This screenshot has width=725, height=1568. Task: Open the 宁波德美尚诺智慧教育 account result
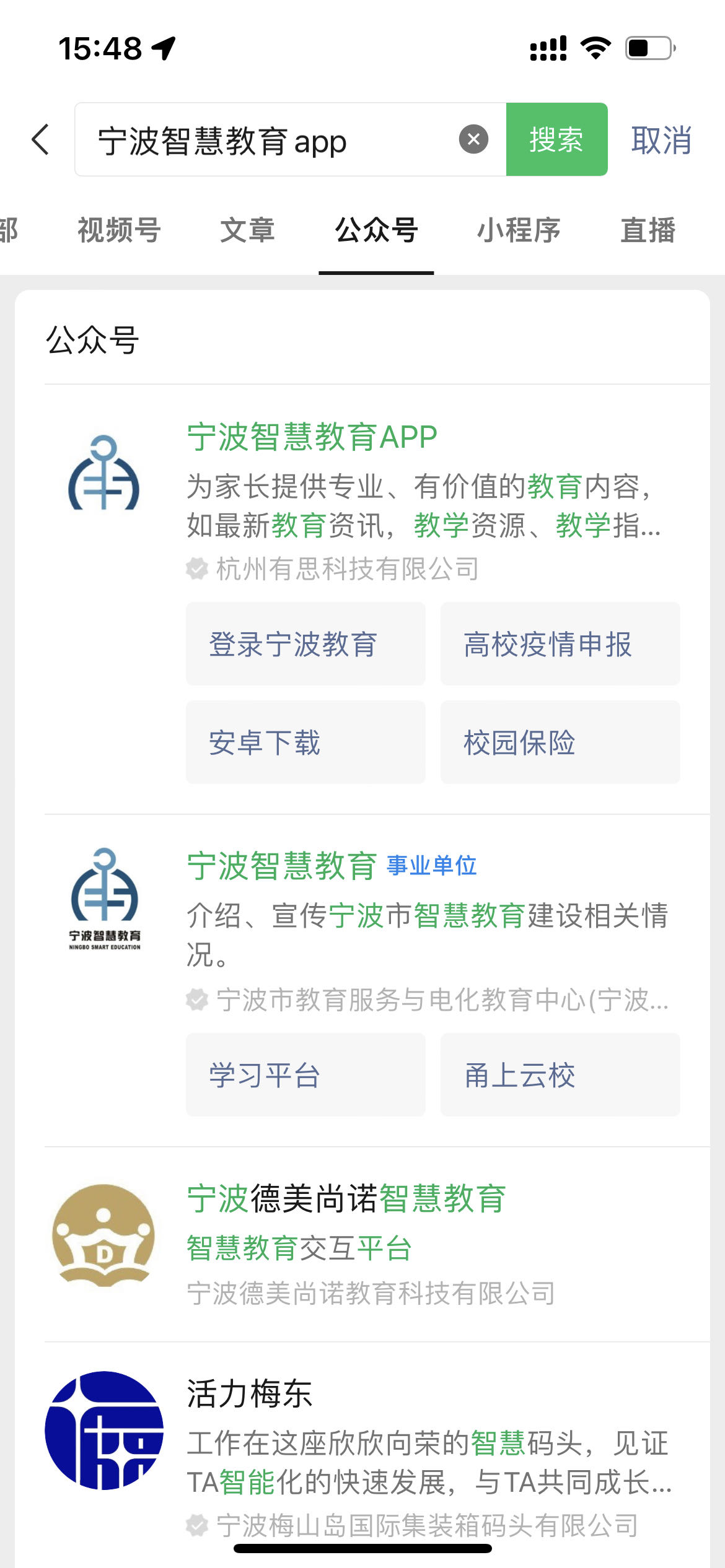pyautogui.click(x=346, y=1199)
